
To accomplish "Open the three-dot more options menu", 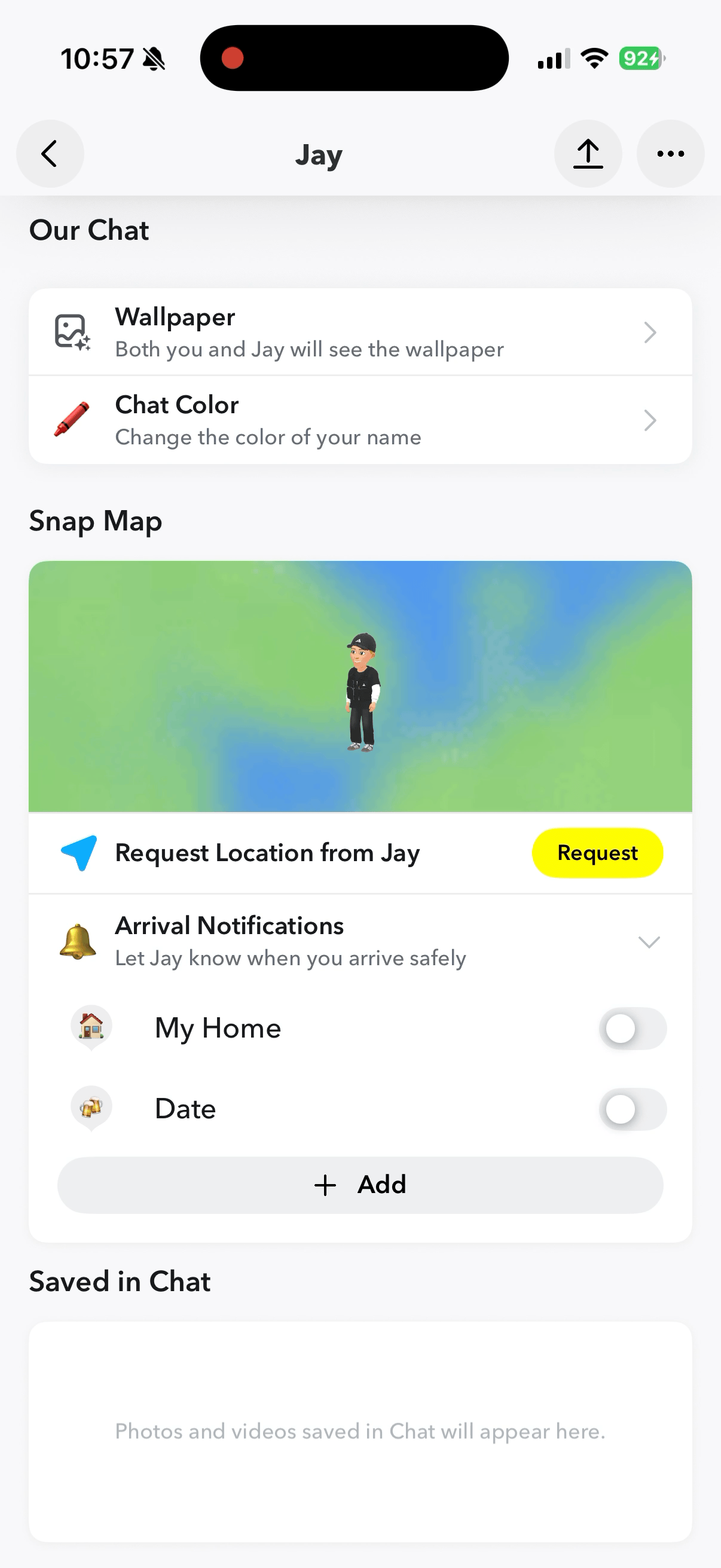I will tap(671, 153).
